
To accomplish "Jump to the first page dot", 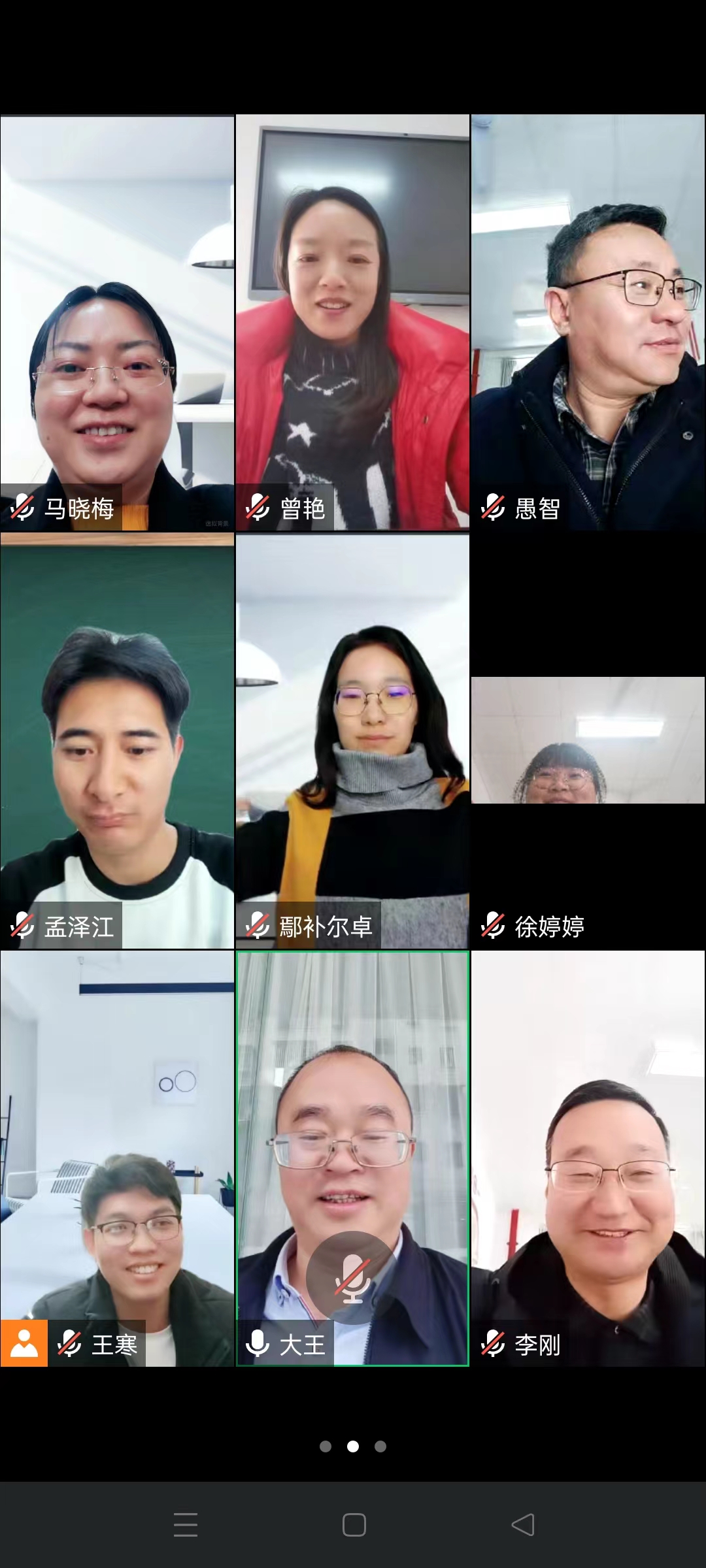I will pos(326,1446).
